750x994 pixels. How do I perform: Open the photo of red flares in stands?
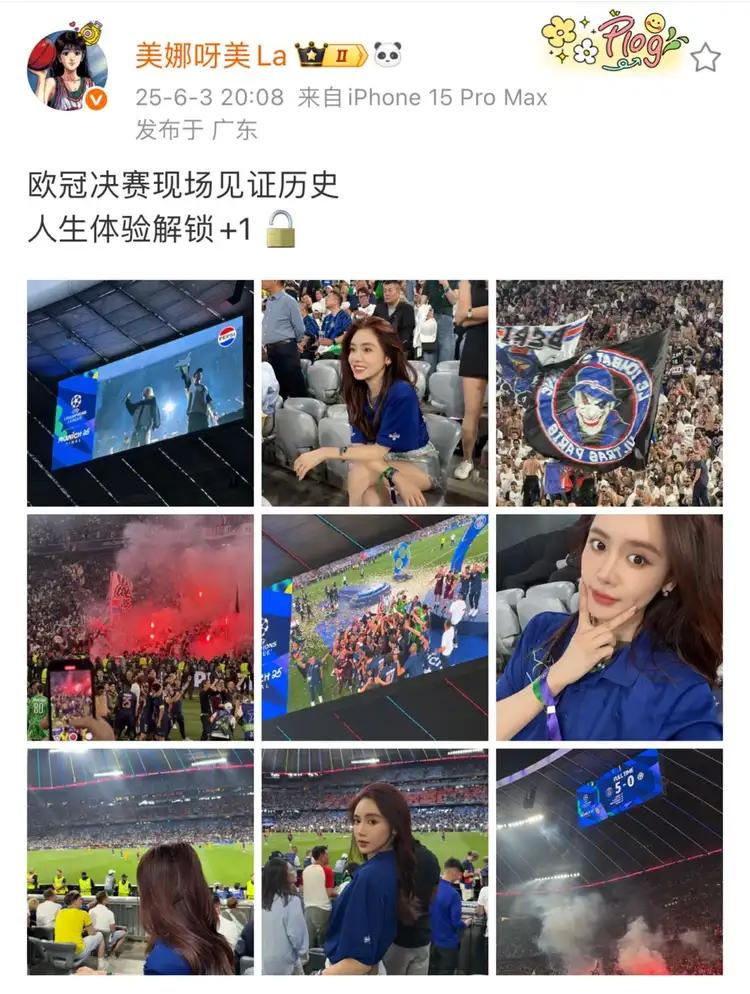point(140,627)
